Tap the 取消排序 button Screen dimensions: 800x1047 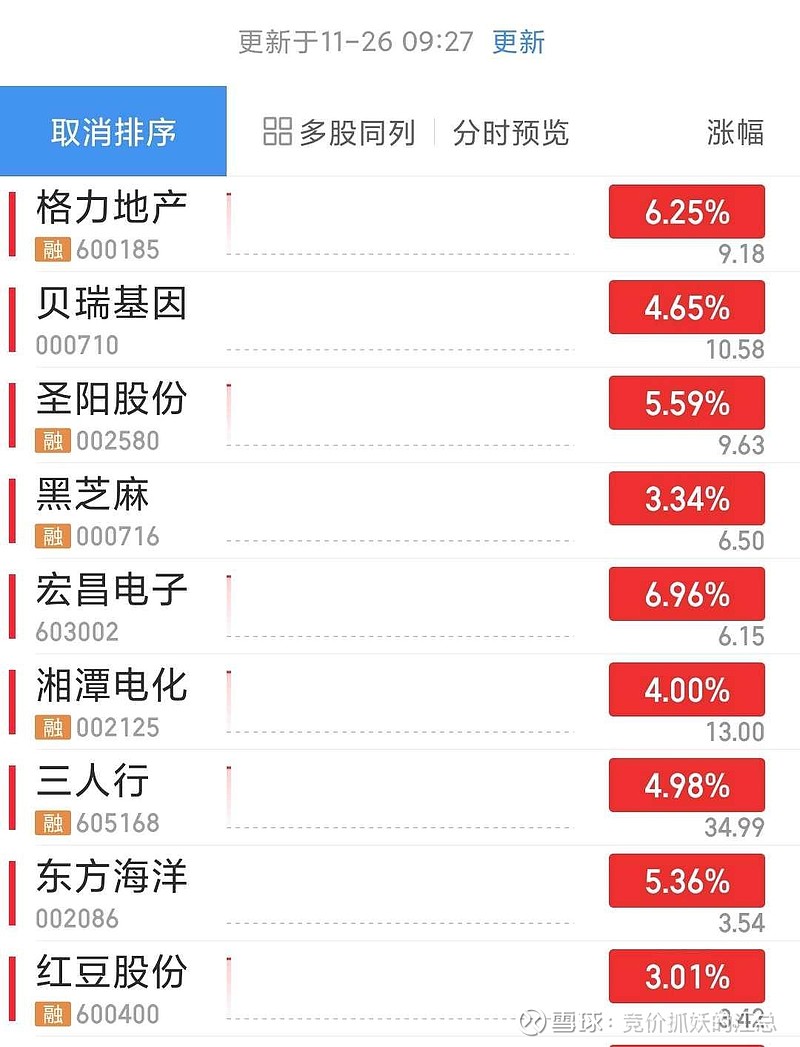(113, 132)
